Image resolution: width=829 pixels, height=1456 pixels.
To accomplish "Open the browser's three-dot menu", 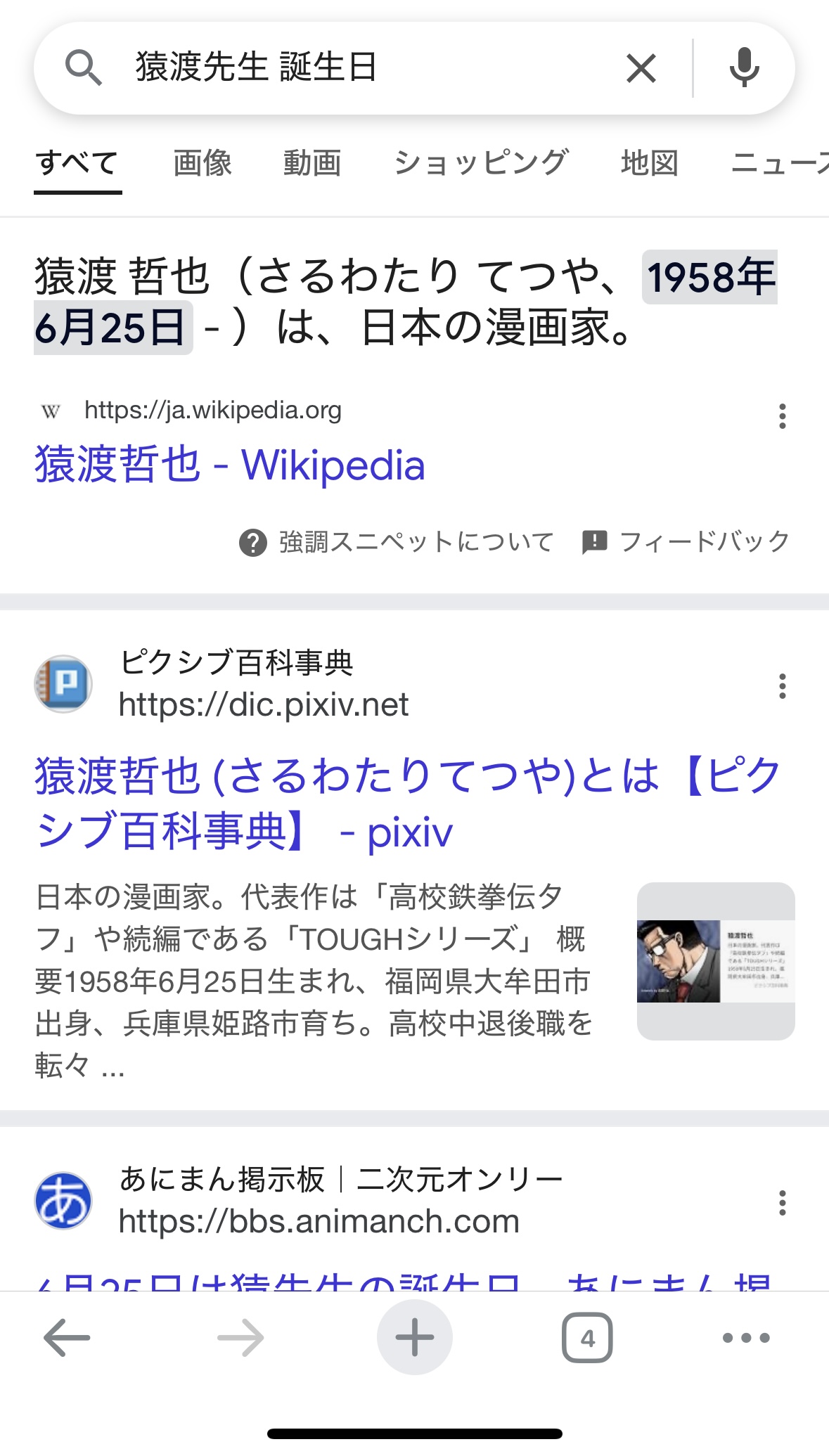I will pos(746,1337).
